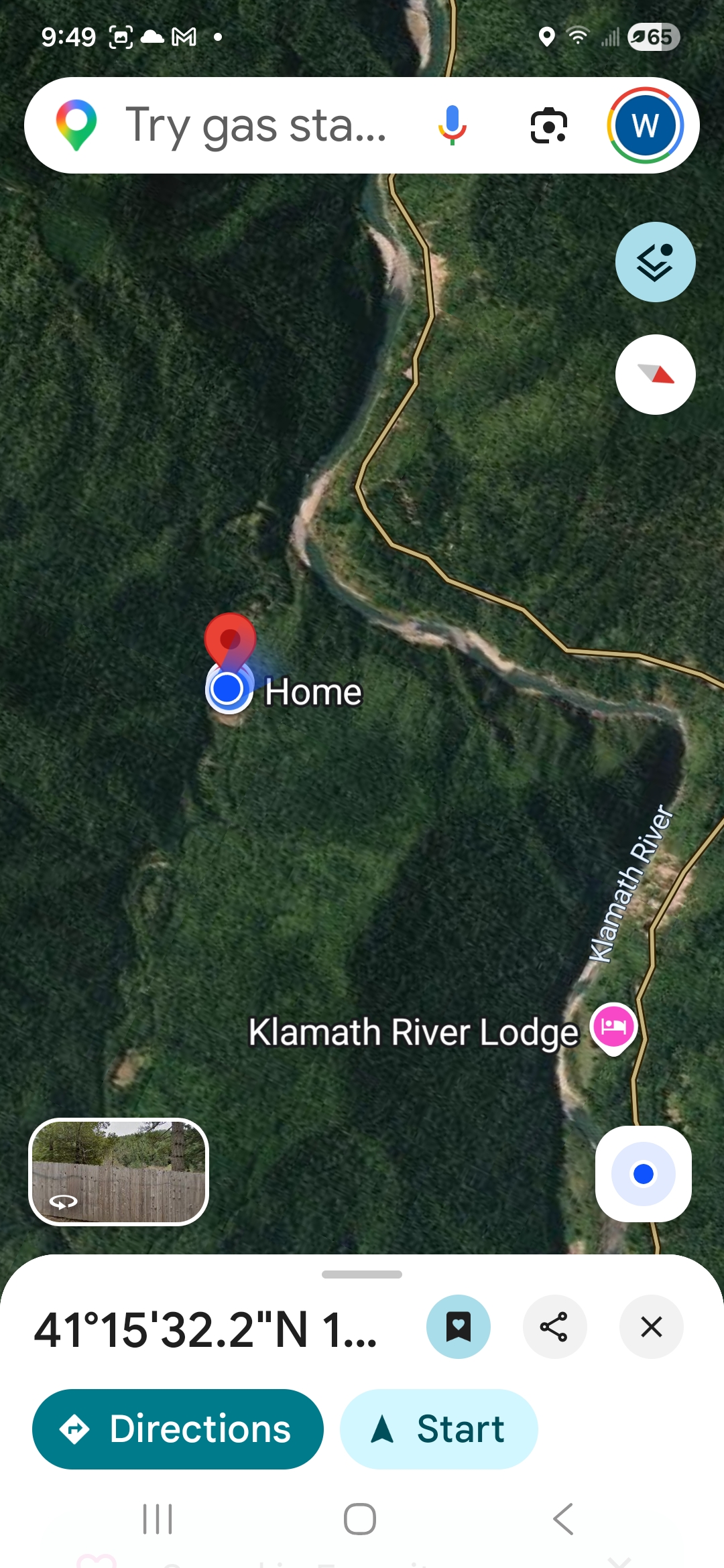This screenshot has height=1568, width=724.
Task: Recenter map on my location
Action: [643, 1174]
